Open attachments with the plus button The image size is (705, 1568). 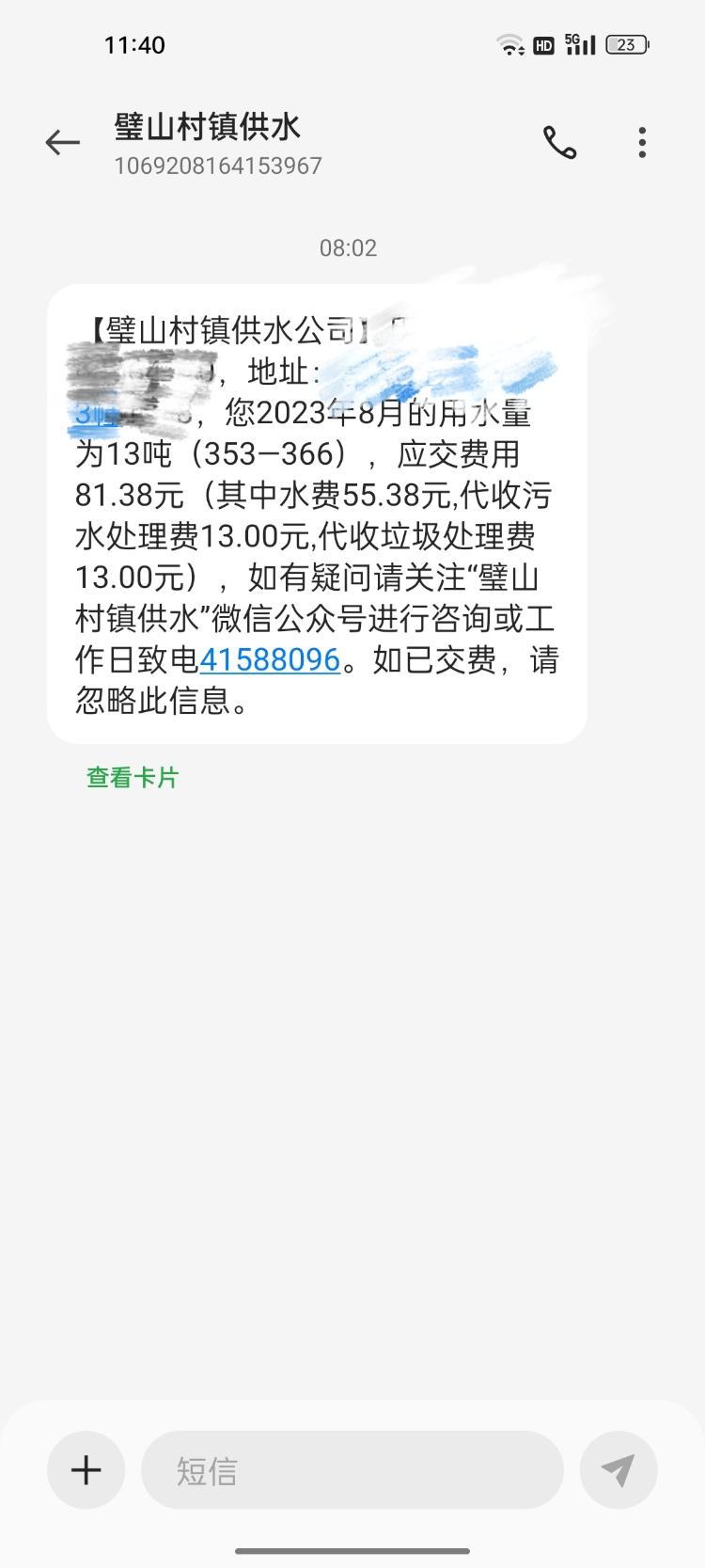pyautogui.click(x=86, y=1470)
